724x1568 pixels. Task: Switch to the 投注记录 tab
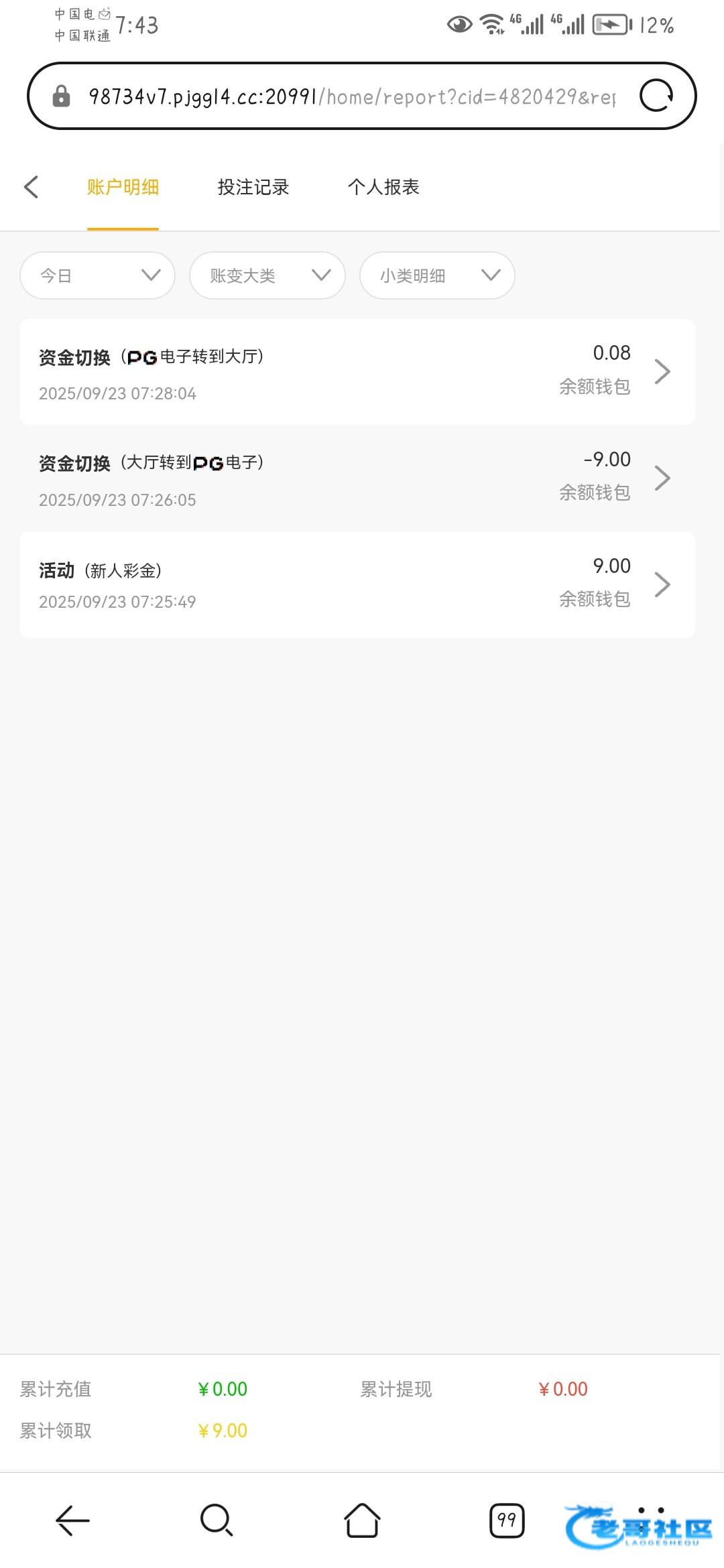(253, 187)
